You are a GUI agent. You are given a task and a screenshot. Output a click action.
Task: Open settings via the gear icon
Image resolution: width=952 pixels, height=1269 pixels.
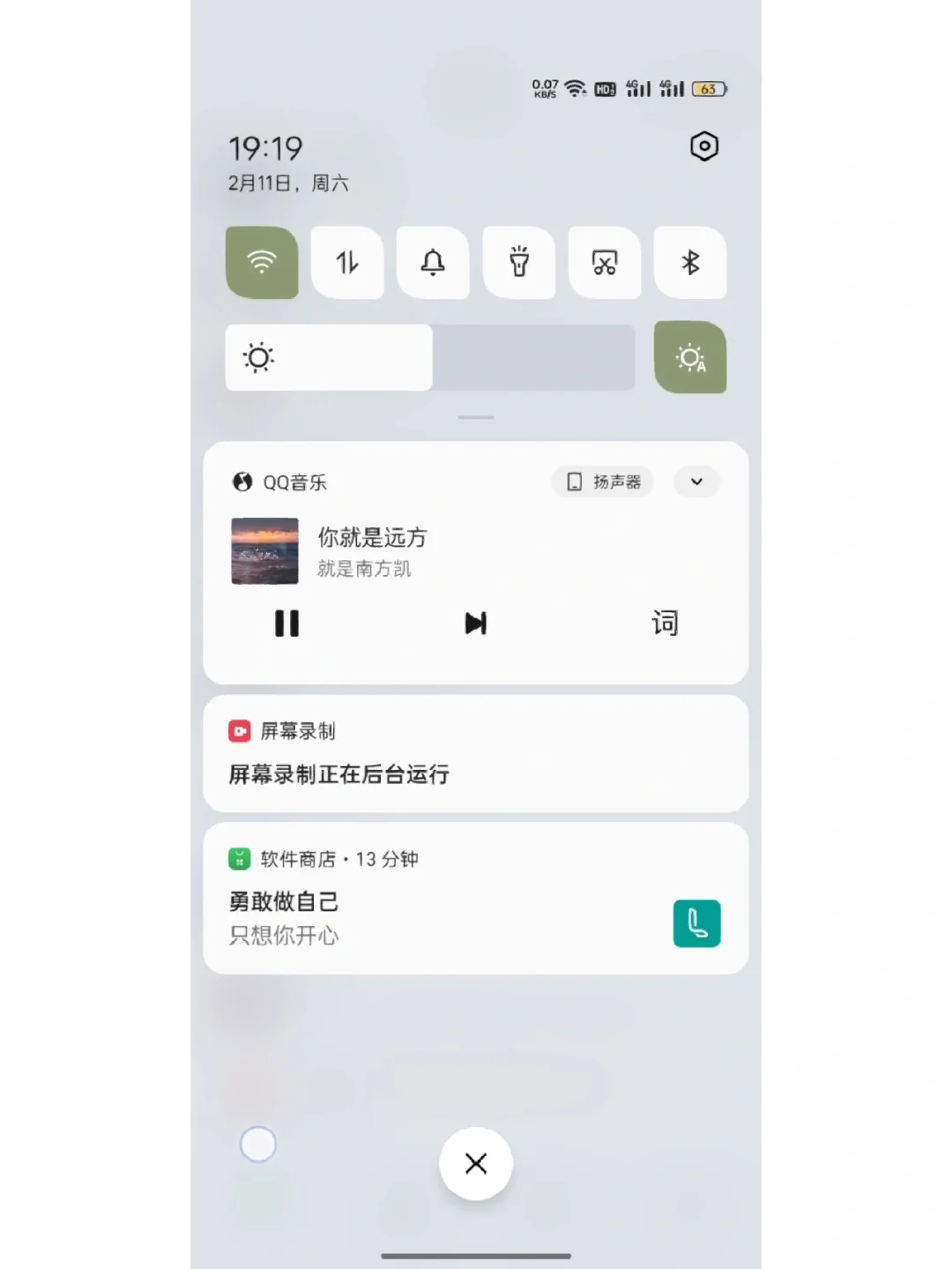pyautogui.click(x=703, y=146)
